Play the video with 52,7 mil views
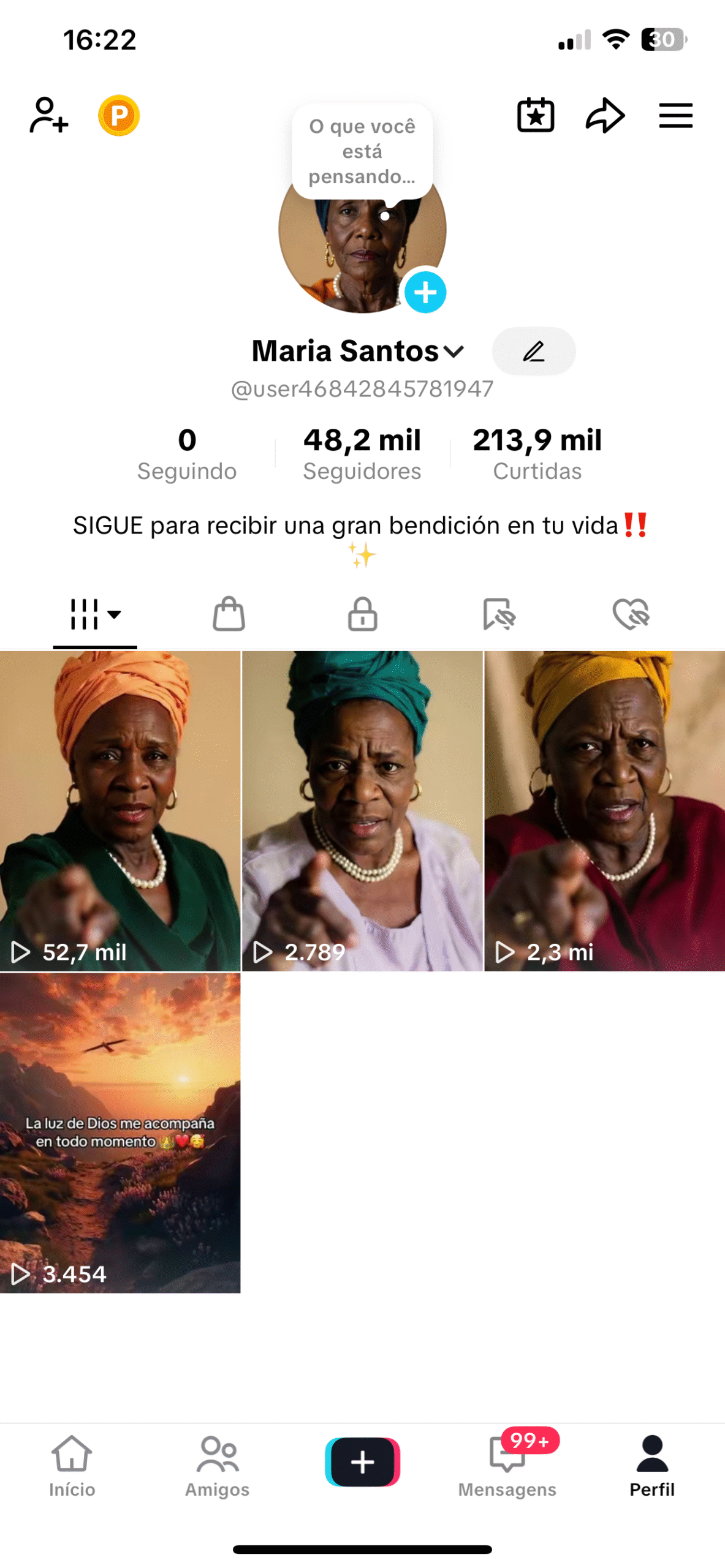The width and height of the screenshot is (725, 1568). pyautogui.click(x=120, y=810)
